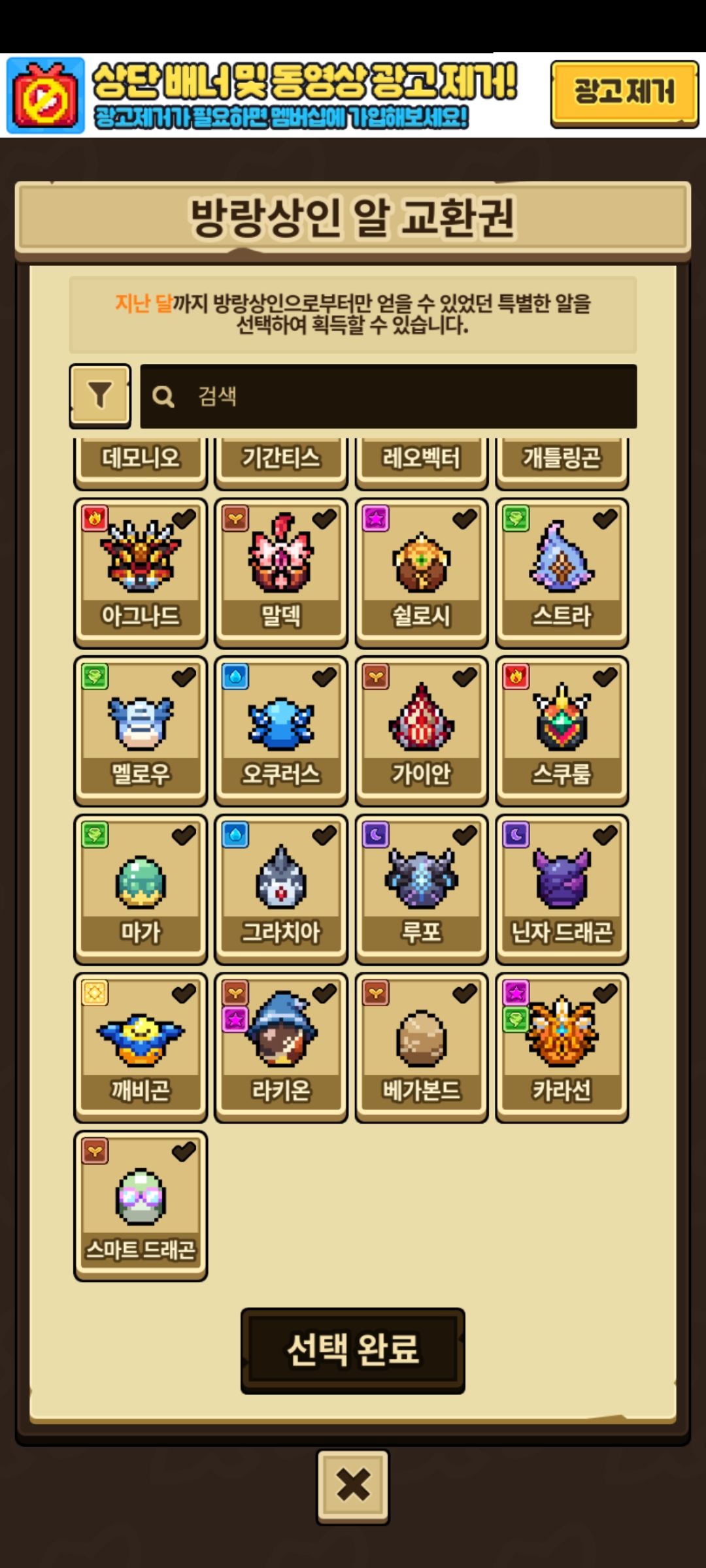Open the filter funnel button
Image resolution: width=706 pixels, height=1568 pixels.
pos(100,395)
